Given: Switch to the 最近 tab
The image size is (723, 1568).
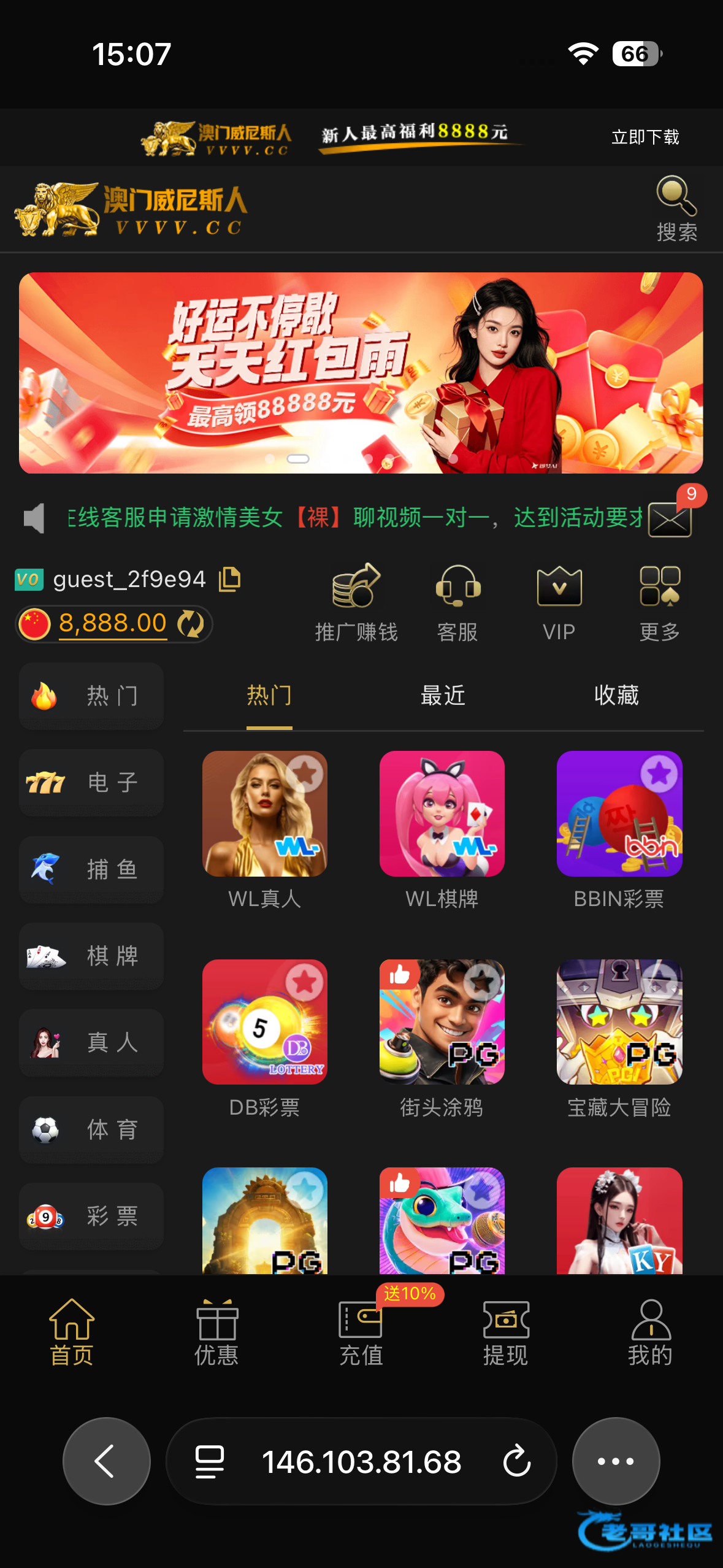Looking at the screenshot, I should point(443,696).
